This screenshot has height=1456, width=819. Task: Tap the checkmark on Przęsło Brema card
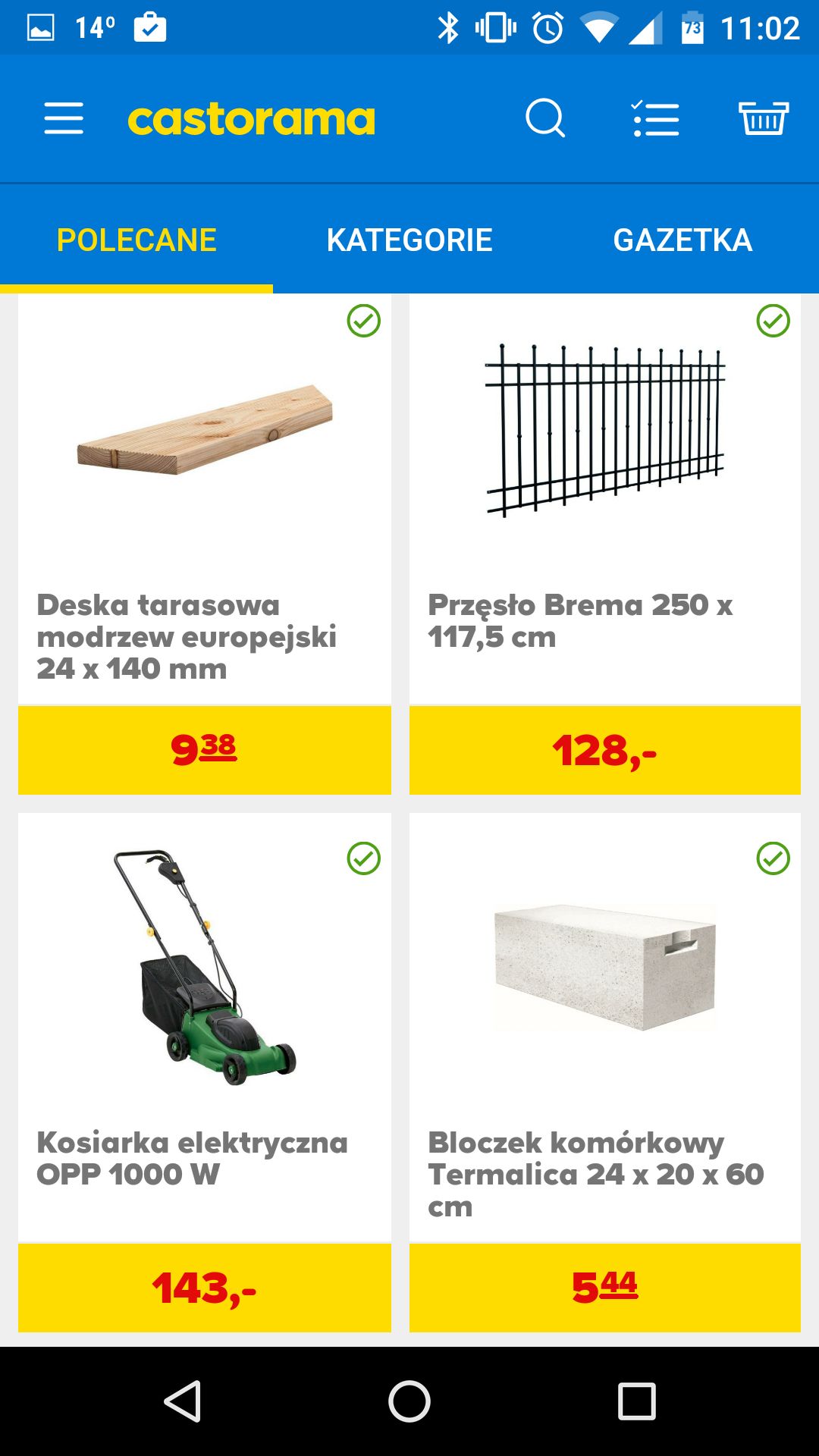(773, 321)
